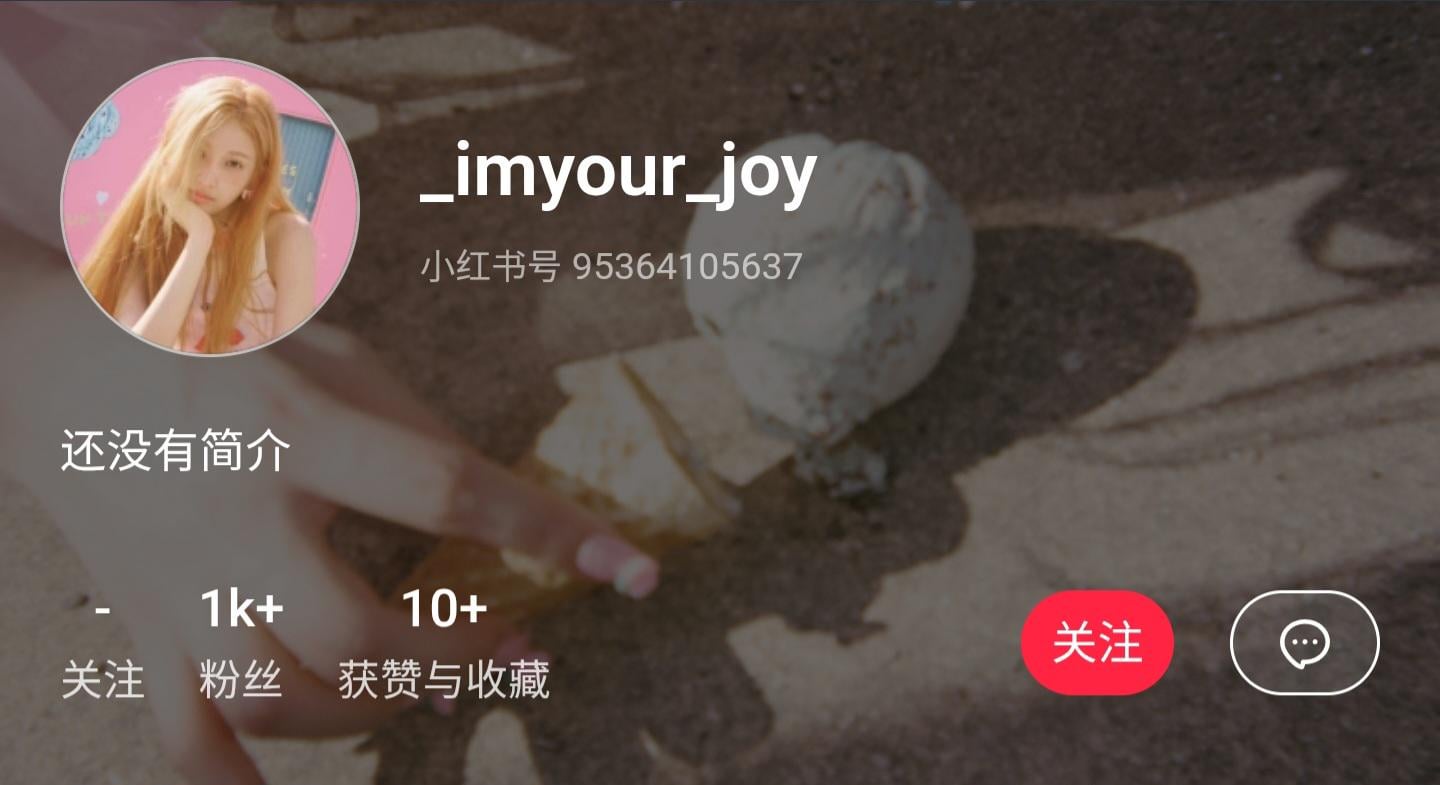
Task: Open the 粉丝 followers list
Action: click(241, 644)
